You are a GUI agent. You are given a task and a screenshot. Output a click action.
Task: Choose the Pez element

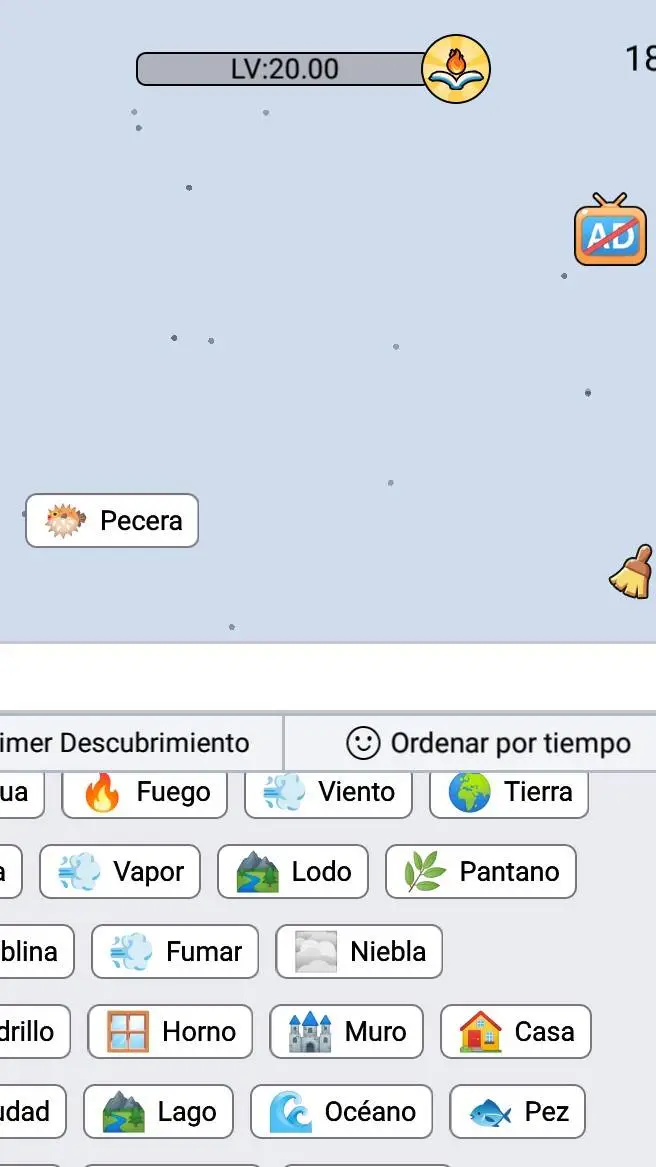pyautogui.click(x=517, y=1112)
